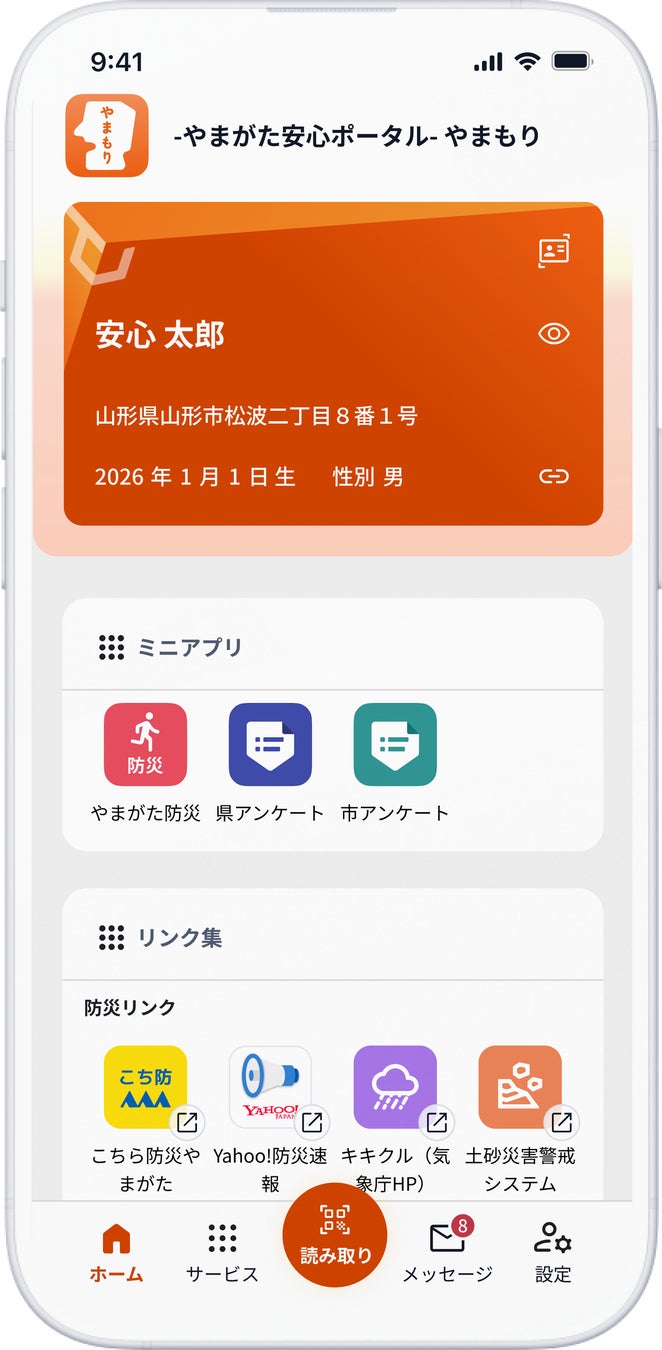Launch the 県アンケート mini app
This screenshot has height=1350, width=662.
pyautogui.click(x=270, y=745)
